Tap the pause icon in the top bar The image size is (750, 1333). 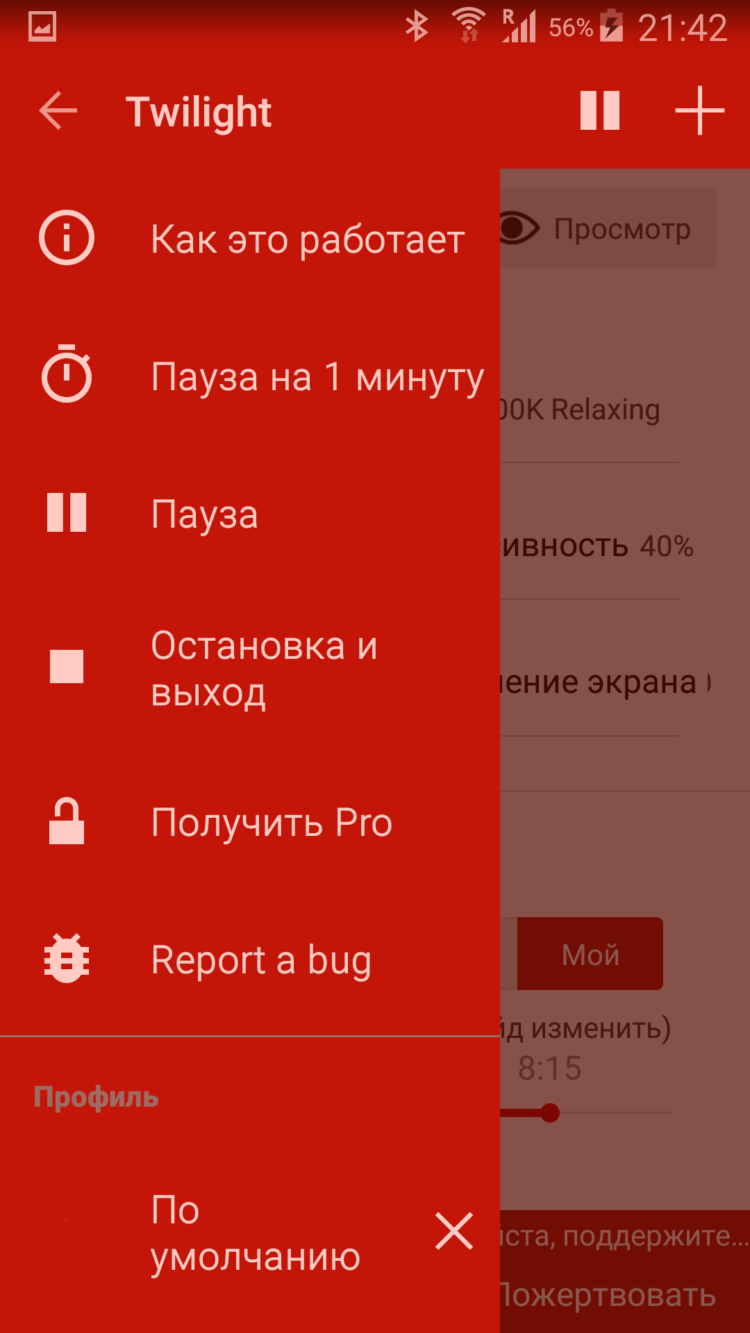coord(600,111)
